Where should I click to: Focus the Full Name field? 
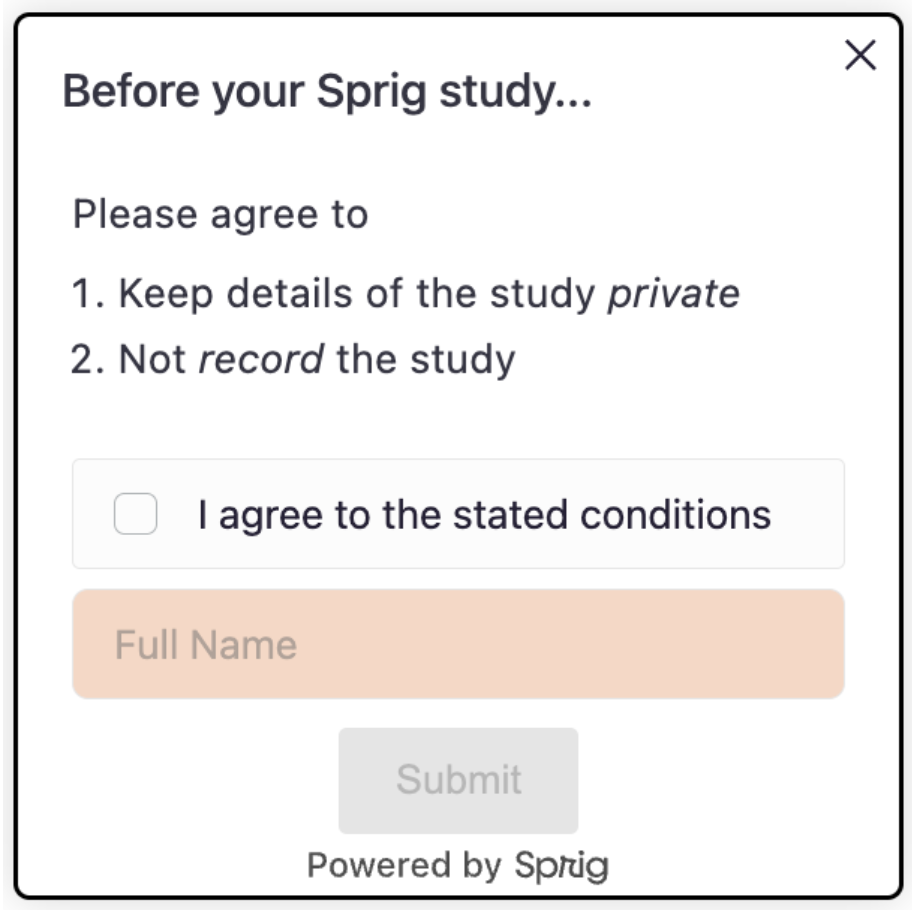[x=458, y=644]
